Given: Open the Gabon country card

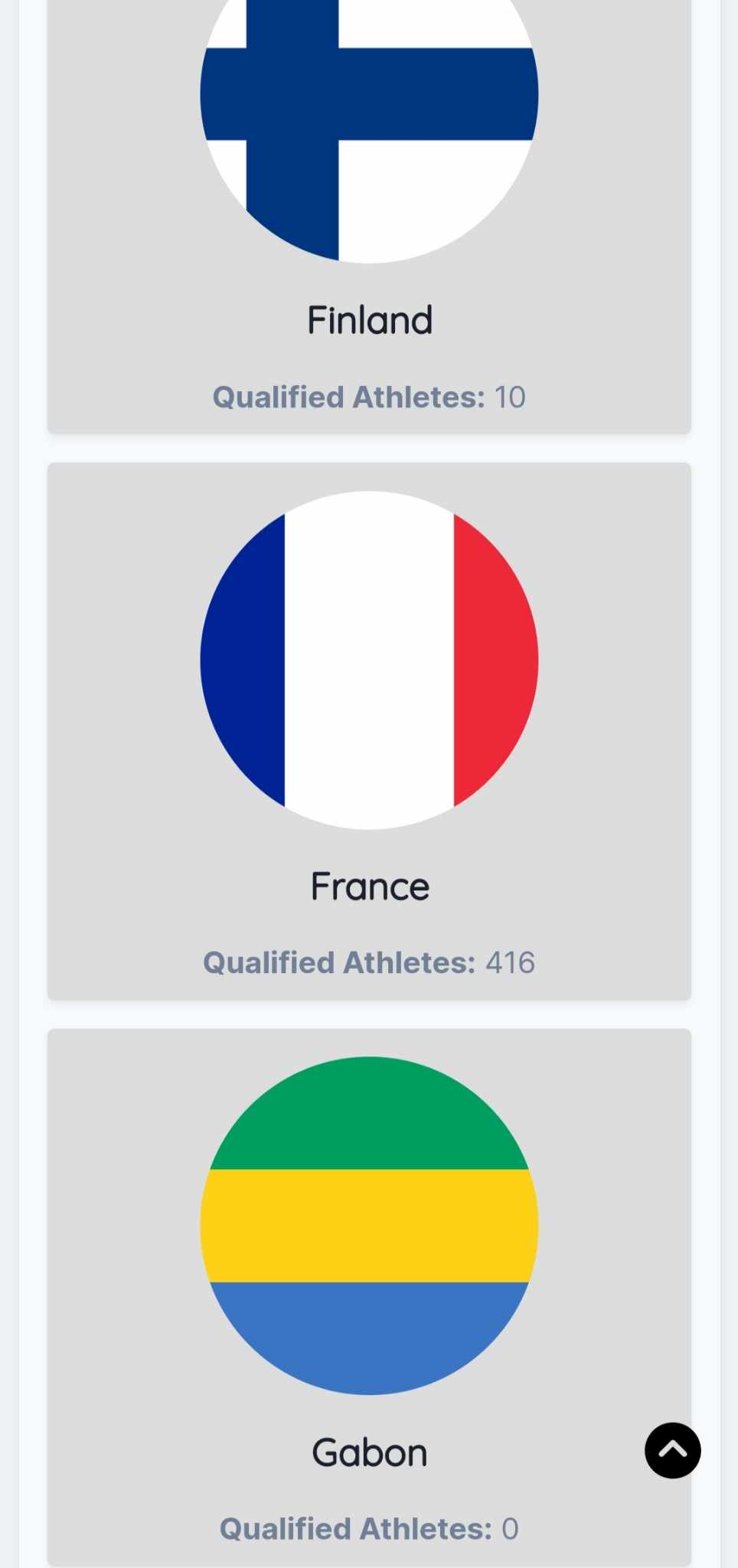Looking at the screenshot, I should pyautogui.click(x=369, y=1297).
